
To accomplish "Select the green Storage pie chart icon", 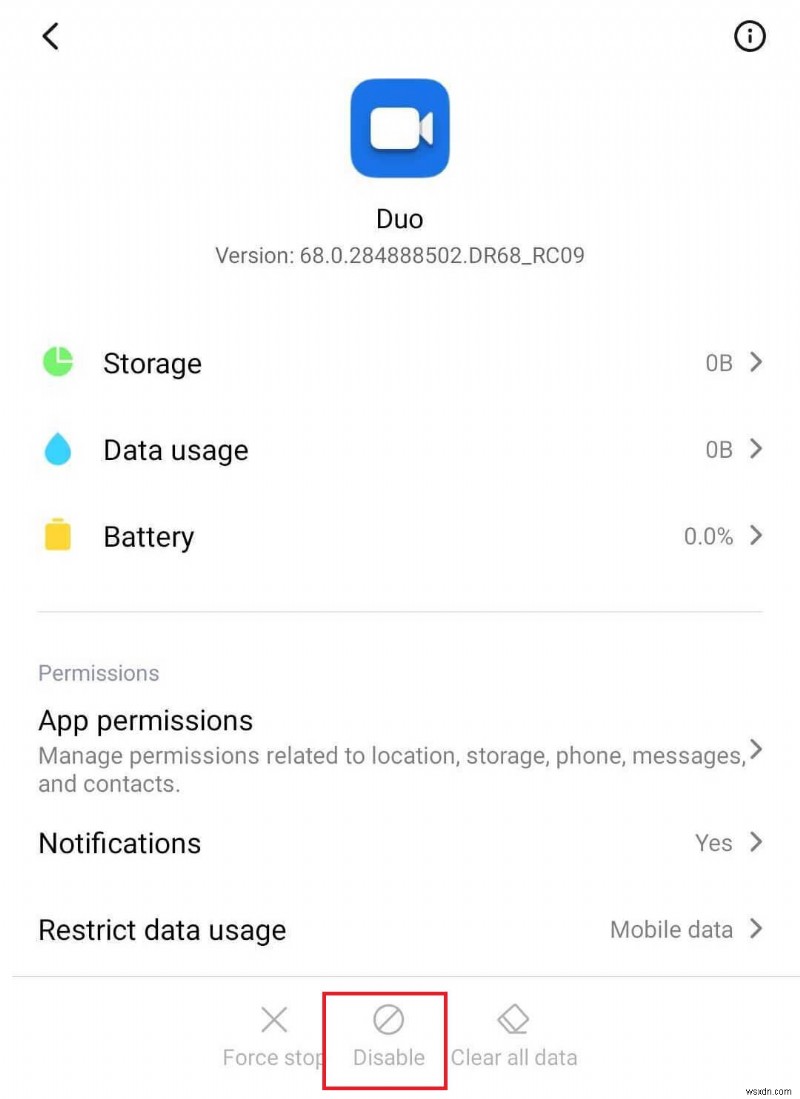I will pyautogui.click(x=57, y=362).
